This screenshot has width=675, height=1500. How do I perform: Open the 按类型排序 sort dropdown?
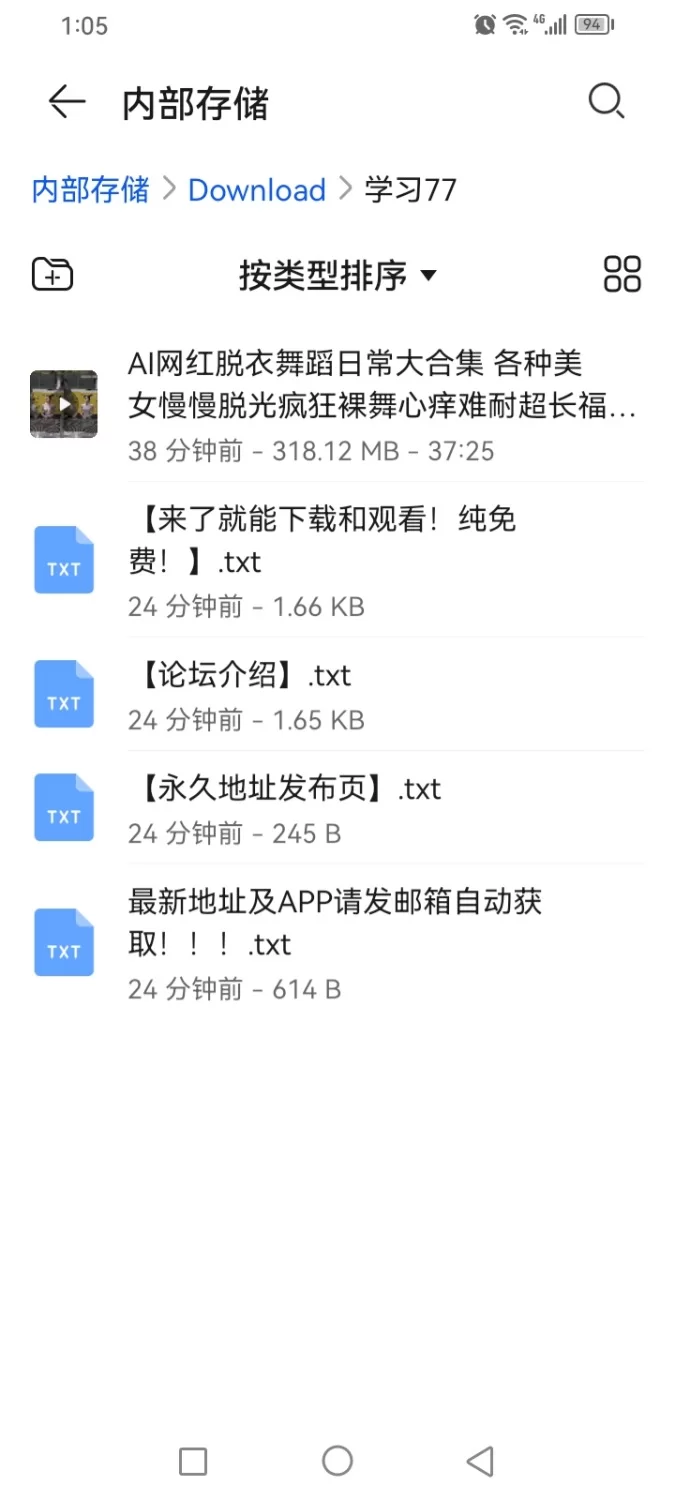coord(337,275)
